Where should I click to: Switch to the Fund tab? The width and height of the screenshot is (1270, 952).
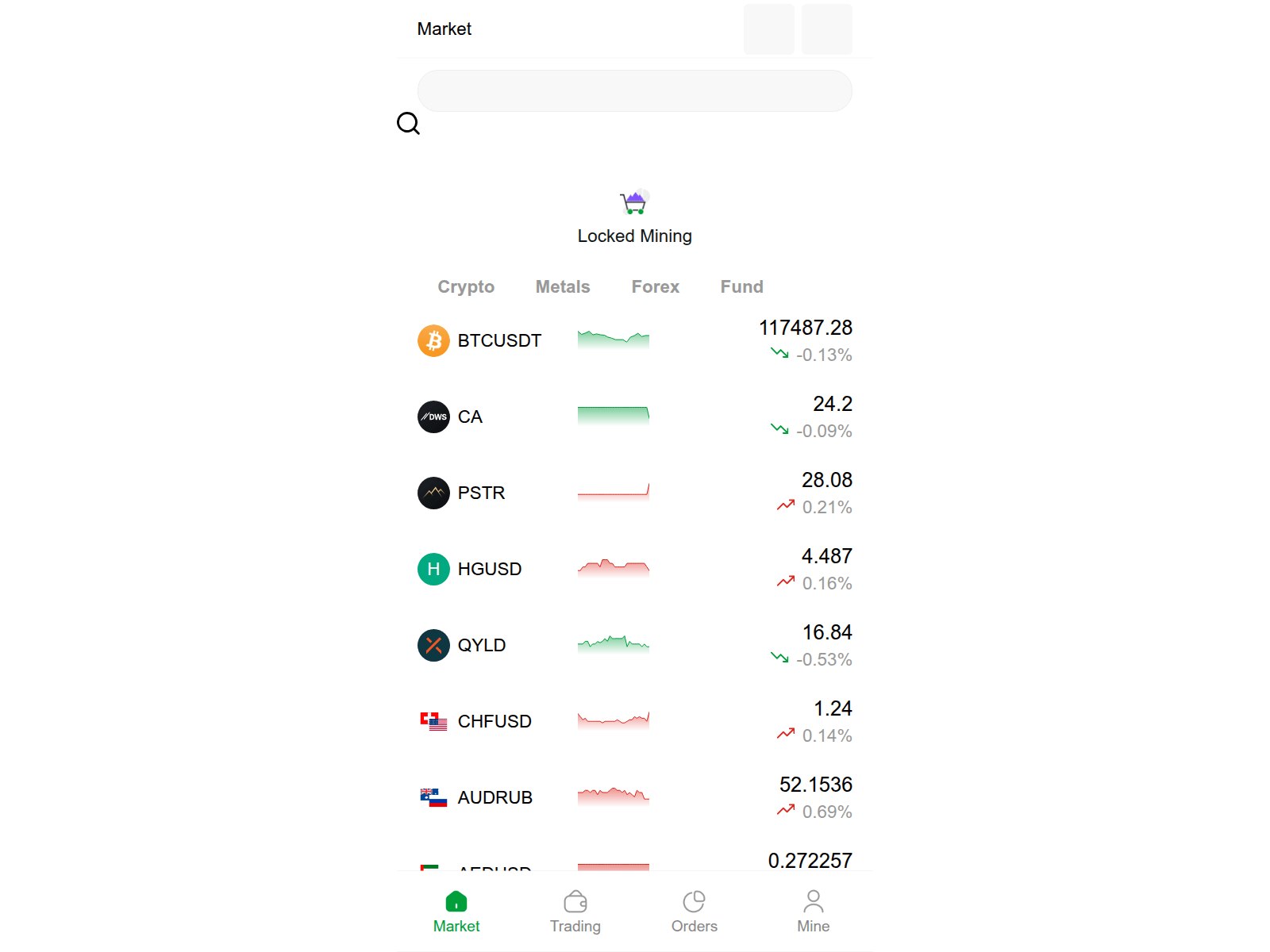click(741, 286)
